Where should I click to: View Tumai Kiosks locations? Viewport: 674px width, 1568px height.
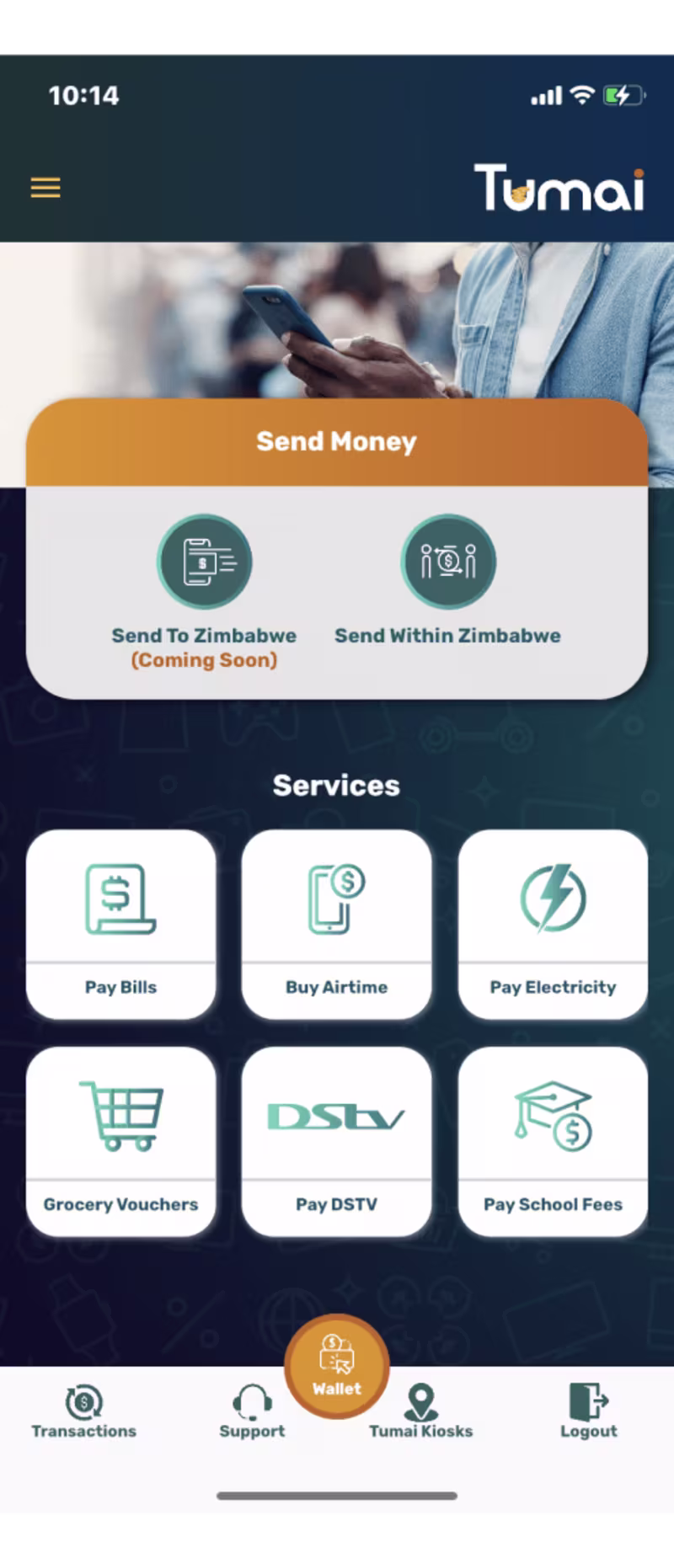pyautogui.click(x=420, y=1412)
